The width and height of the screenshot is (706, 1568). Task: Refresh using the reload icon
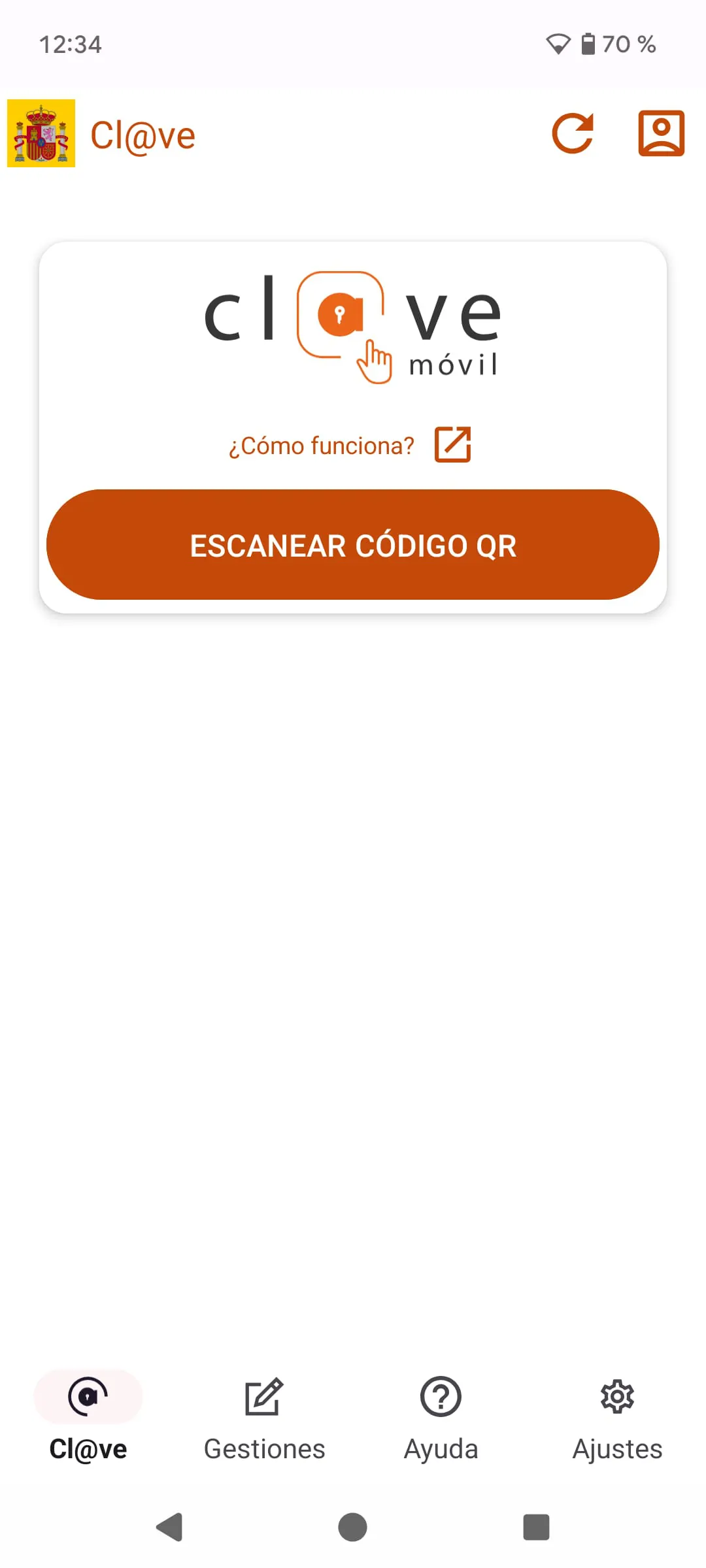573,134
